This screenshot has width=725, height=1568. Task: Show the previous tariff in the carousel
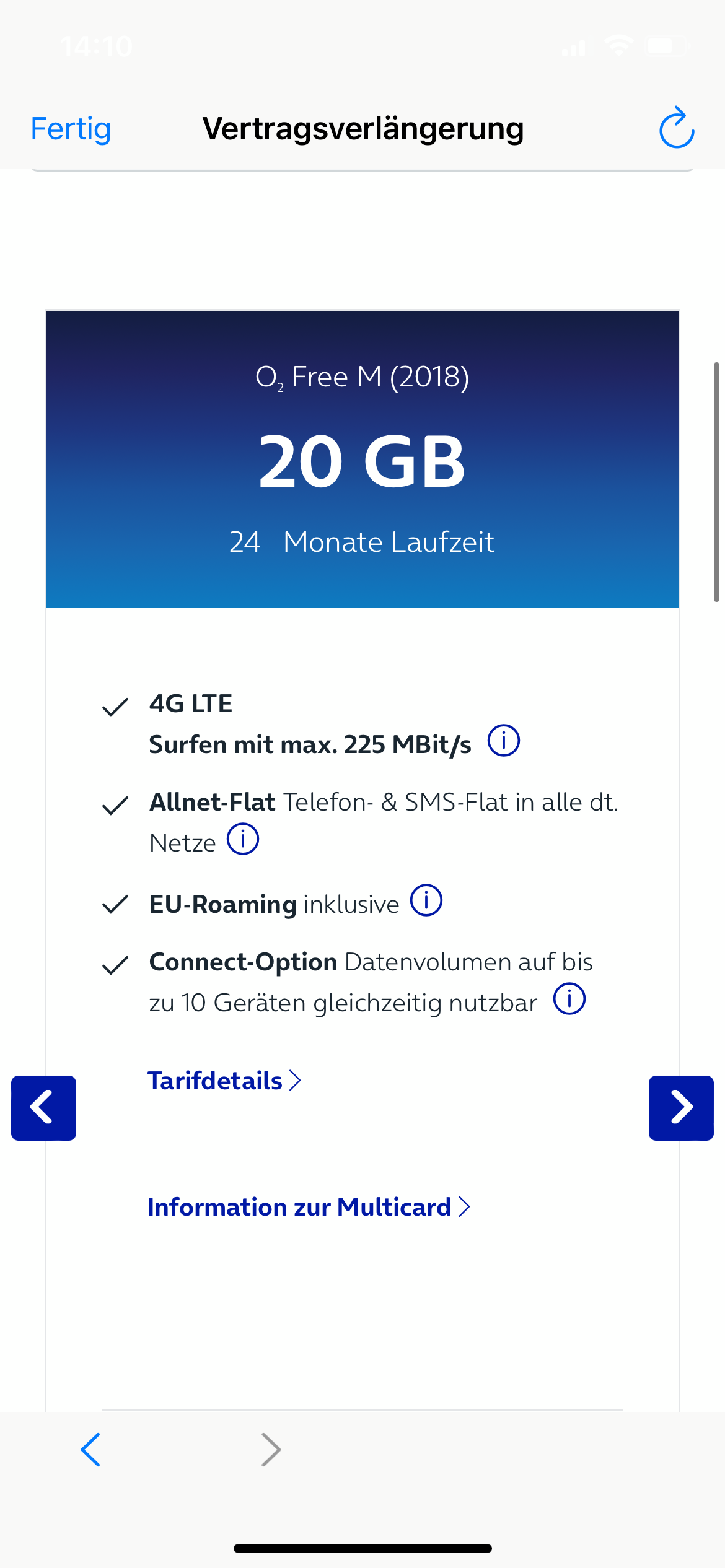tap(43, 1108)
